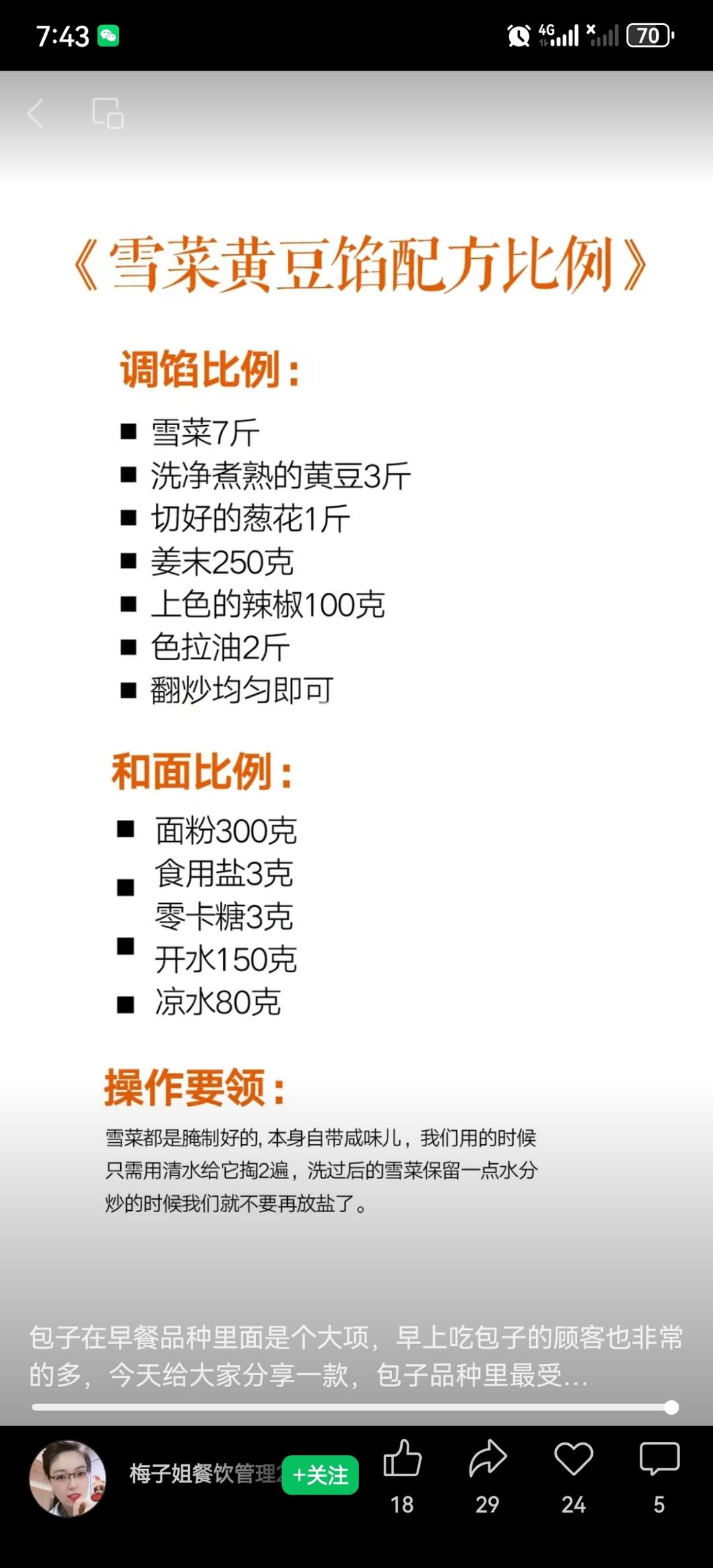Image resolution: width=713 pixels, height=1568 pixels.
Task: Share this video using the arrow icon
Action: 487,1458
